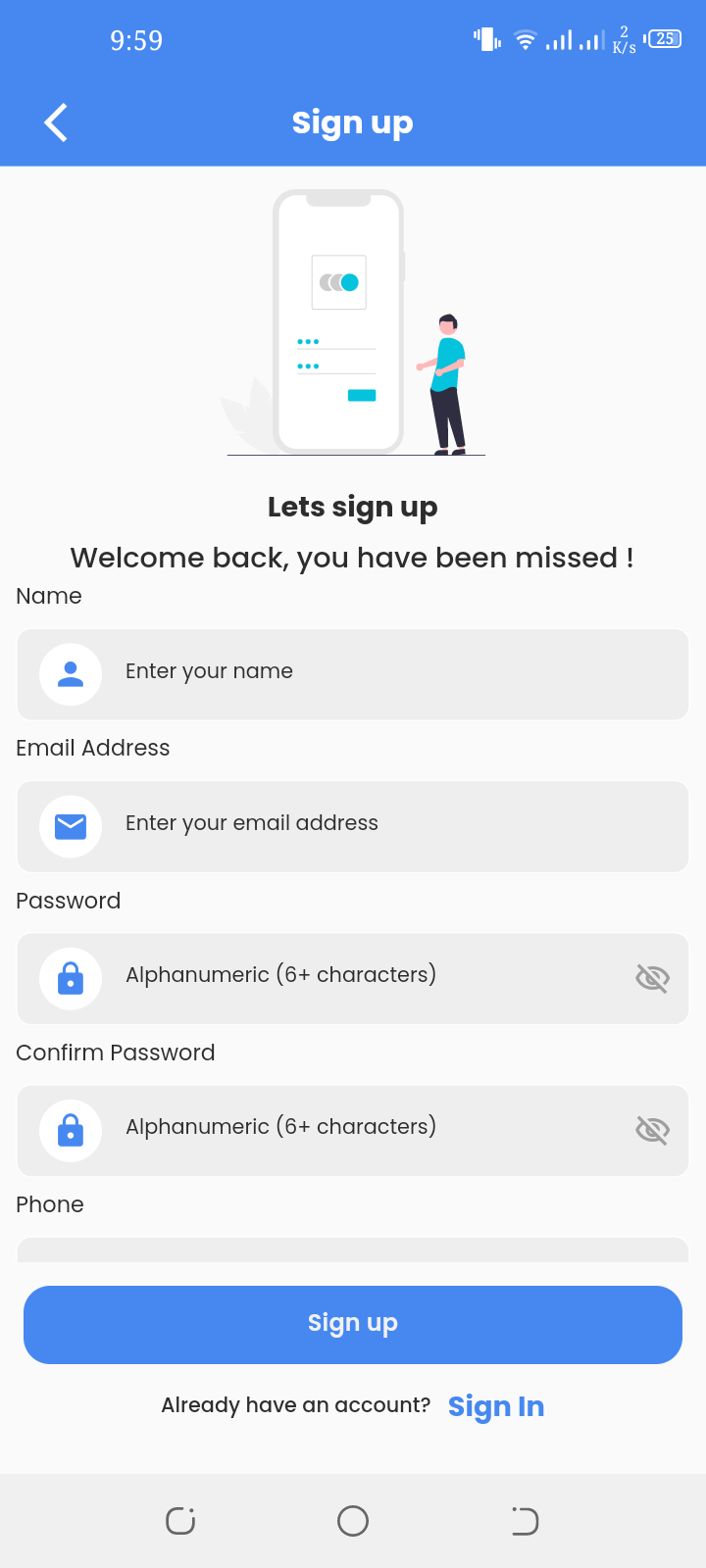Reveal the Confirm Password text
The width and height of the screenshot is (706, 1568).
(x=652, y=1129)
